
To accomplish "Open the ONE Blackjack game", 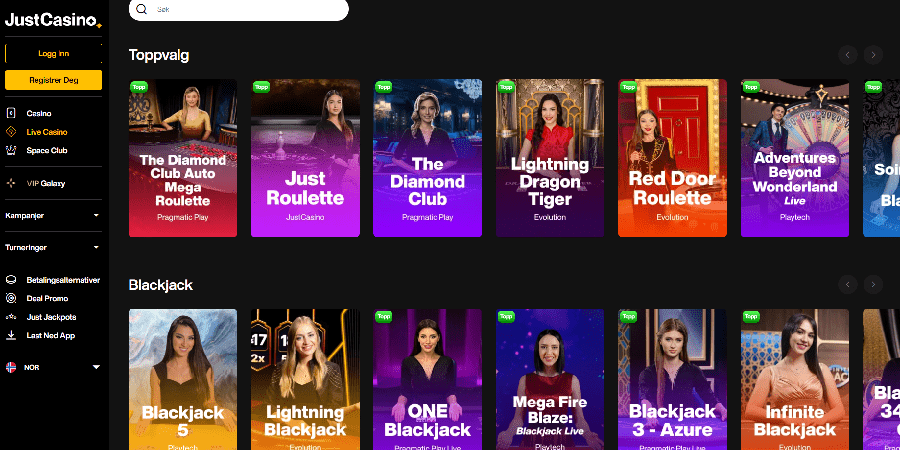I will pyautogui.click(x=427, y=380).
